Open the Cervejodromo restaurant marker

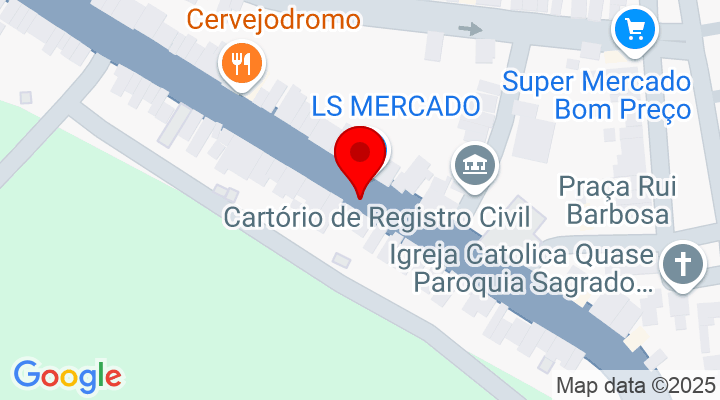[240, 64]
